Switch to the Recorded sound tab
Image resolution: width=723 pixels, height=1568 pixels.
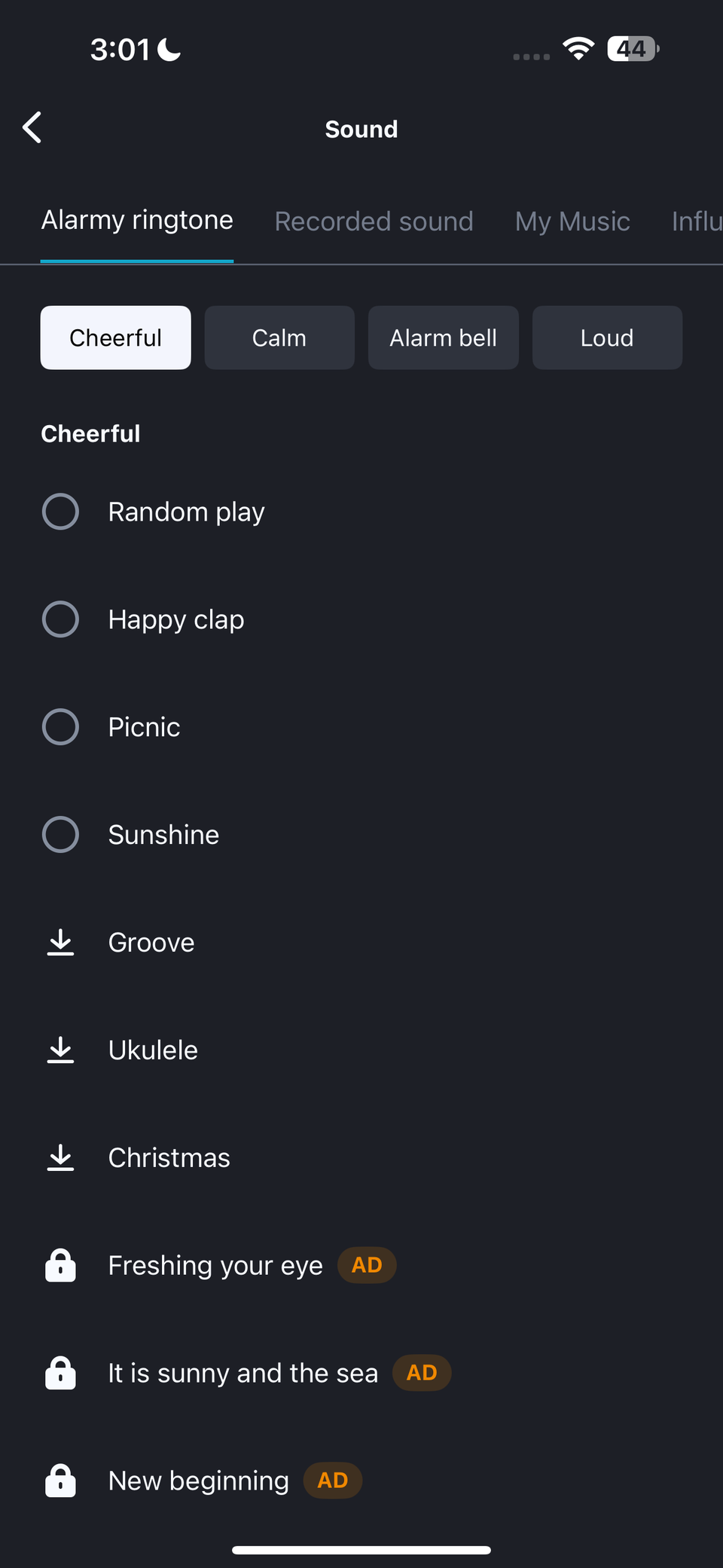coord(374,222)
